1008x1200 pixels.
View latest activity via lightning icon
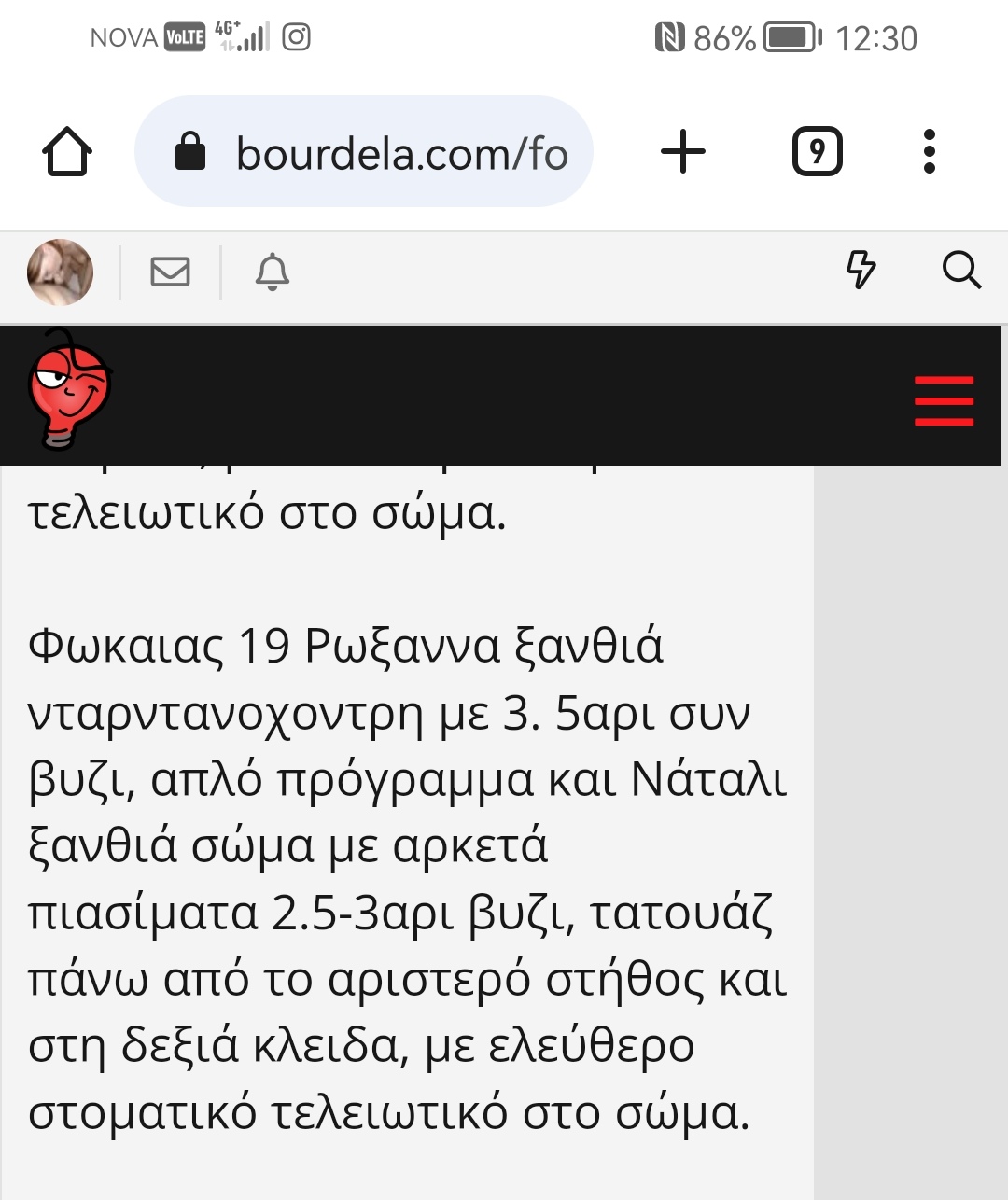pos(861,271)
